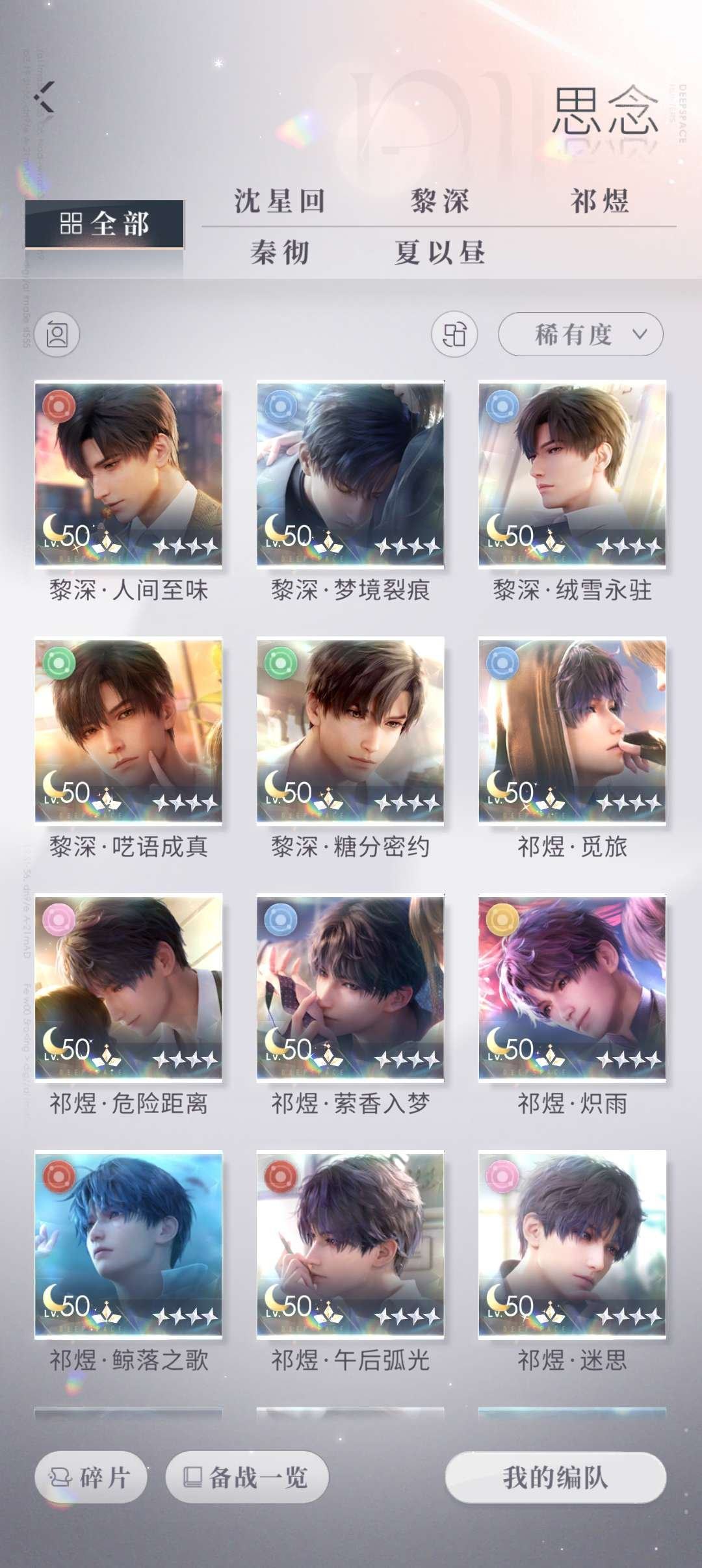Open the 祁煜·鲸落之歌 card
Image resolution: width=702 pixels, height=1568 pixels.
pos(129,1244)
